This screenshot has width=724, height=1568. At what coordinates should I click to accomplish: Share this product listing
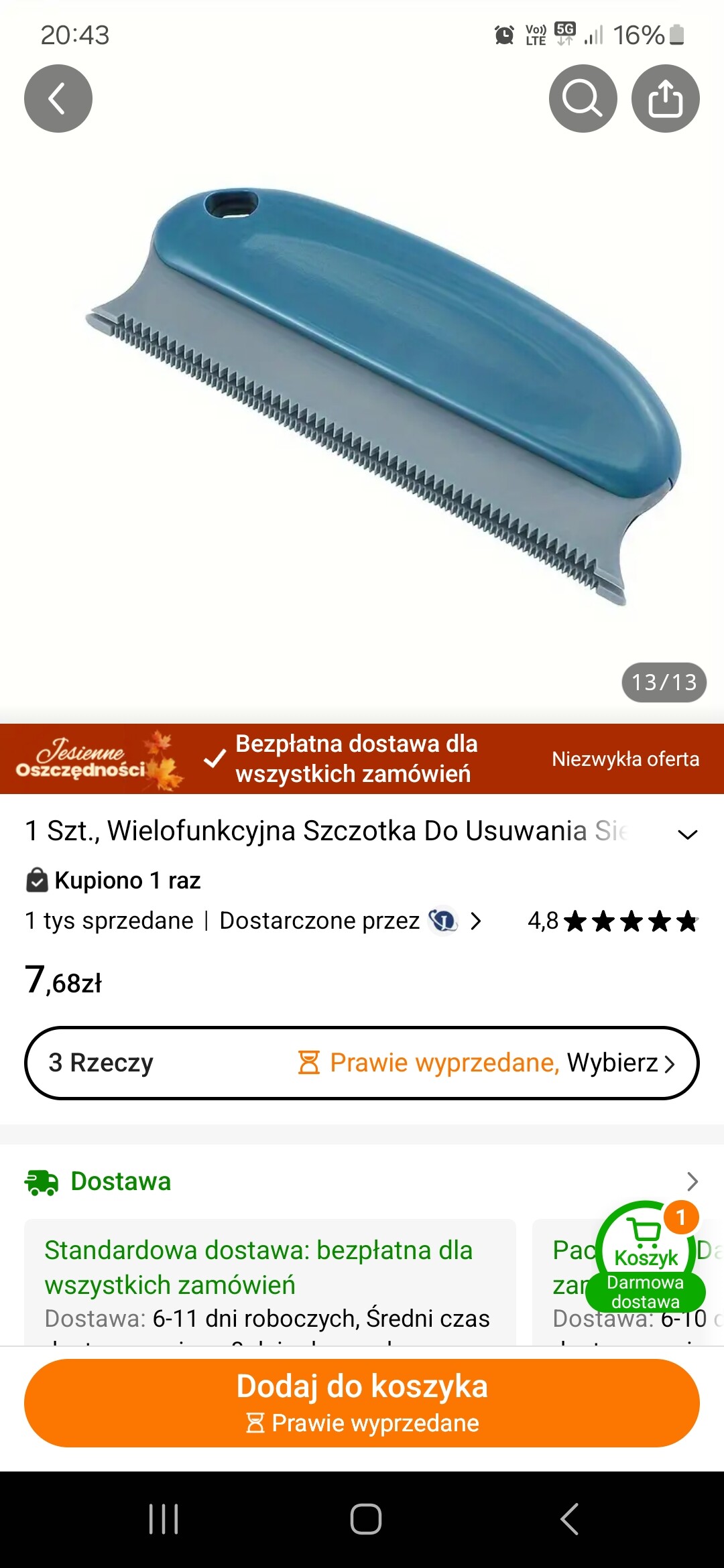point(665,99)
